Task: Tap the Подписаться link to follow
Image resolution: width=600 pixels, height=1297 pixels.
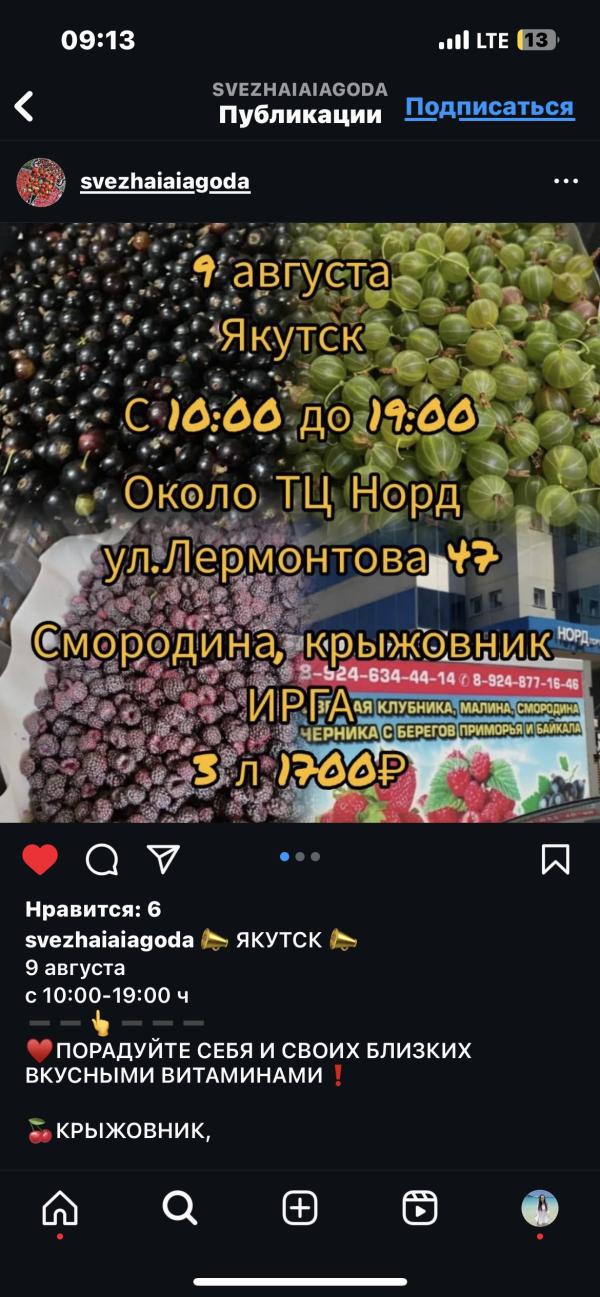Action: click(x=489, y=107)
